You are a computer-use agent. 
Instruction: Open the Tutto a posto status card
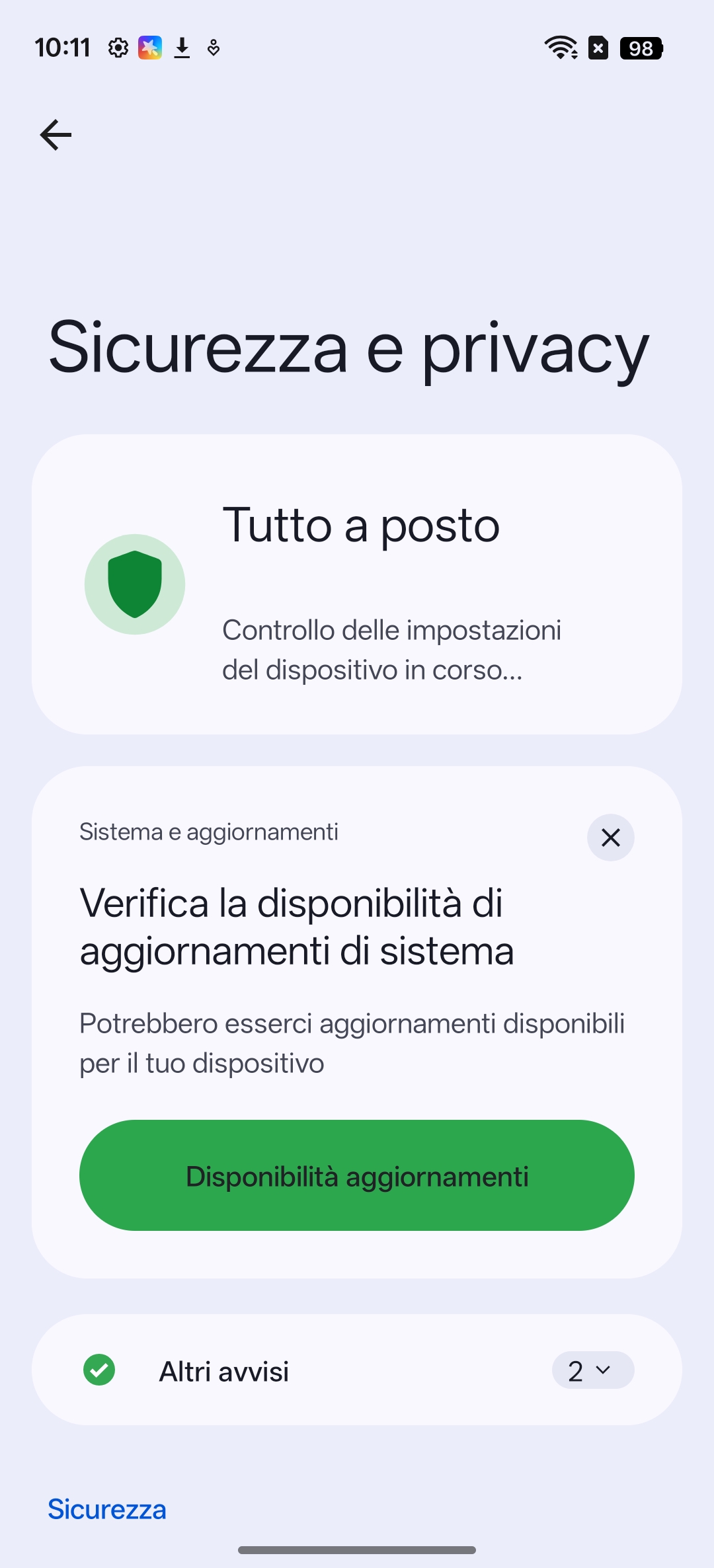point(357,584)
